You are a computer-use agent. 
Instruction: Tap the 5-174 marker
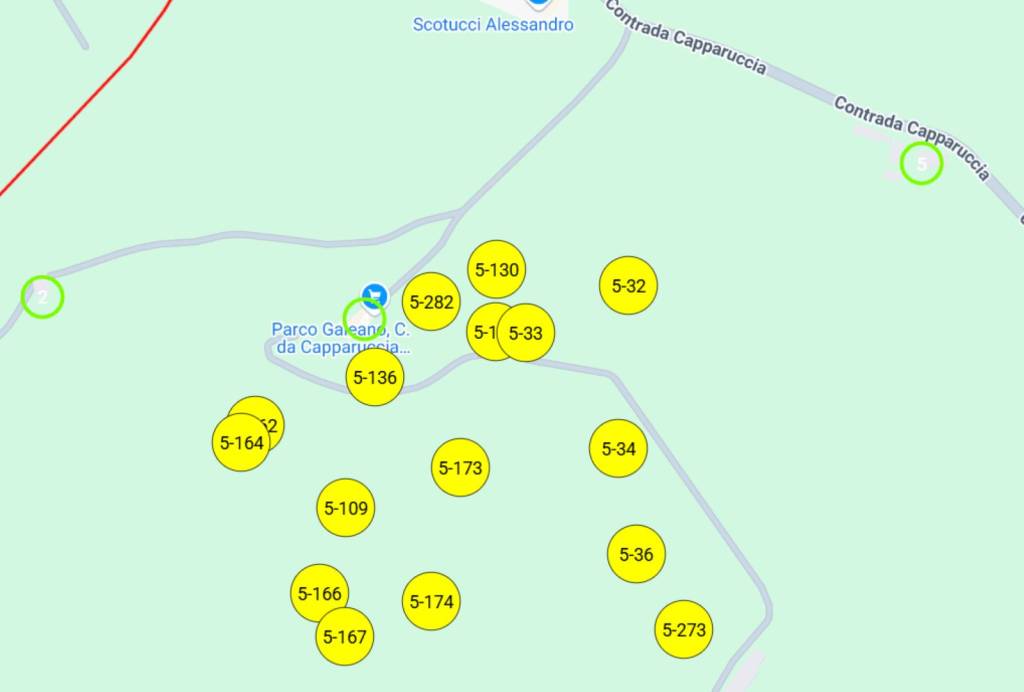pyautogui.click(x=431, y=601)
